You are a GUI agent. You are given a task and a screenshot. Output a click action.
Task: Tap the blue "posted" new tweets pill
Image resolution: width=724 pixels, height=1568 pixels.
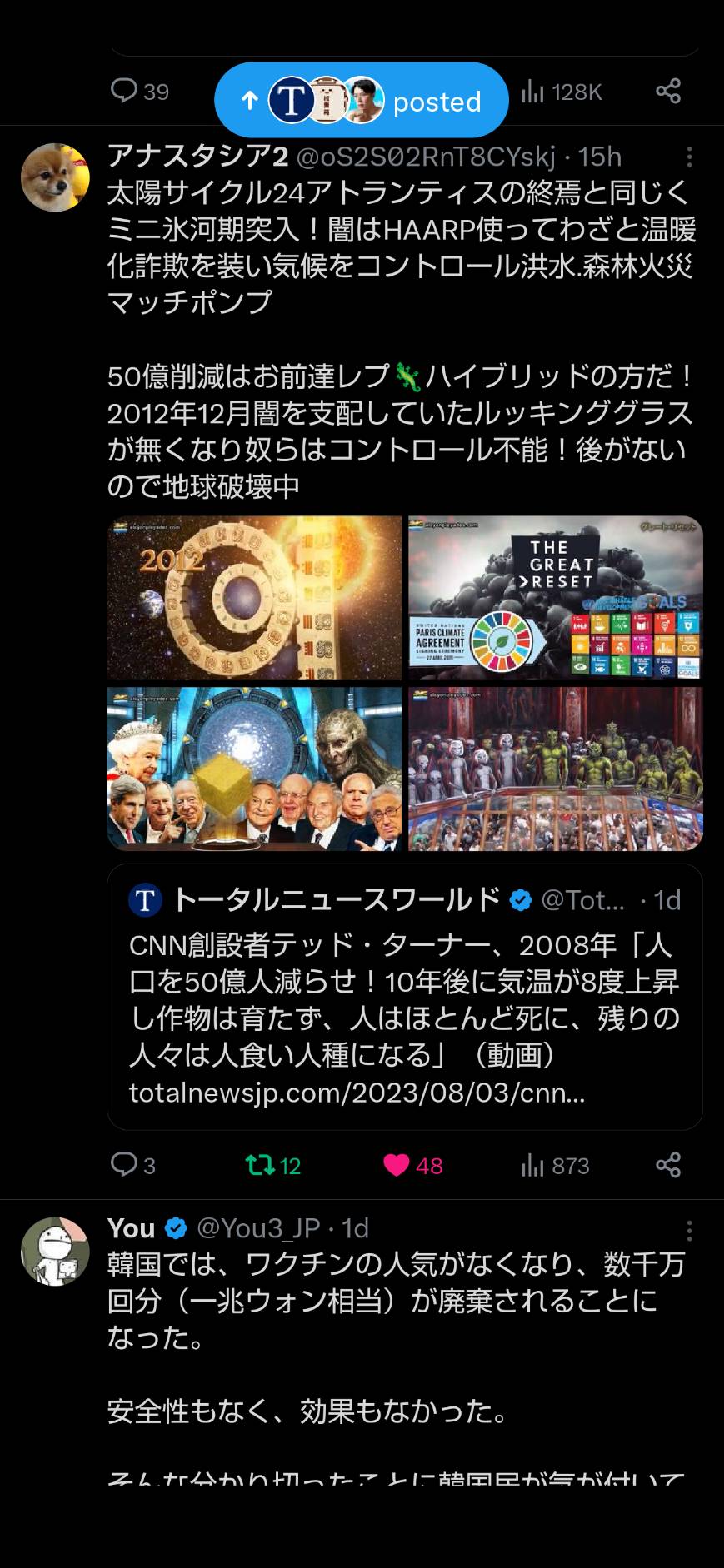point(362,100)
